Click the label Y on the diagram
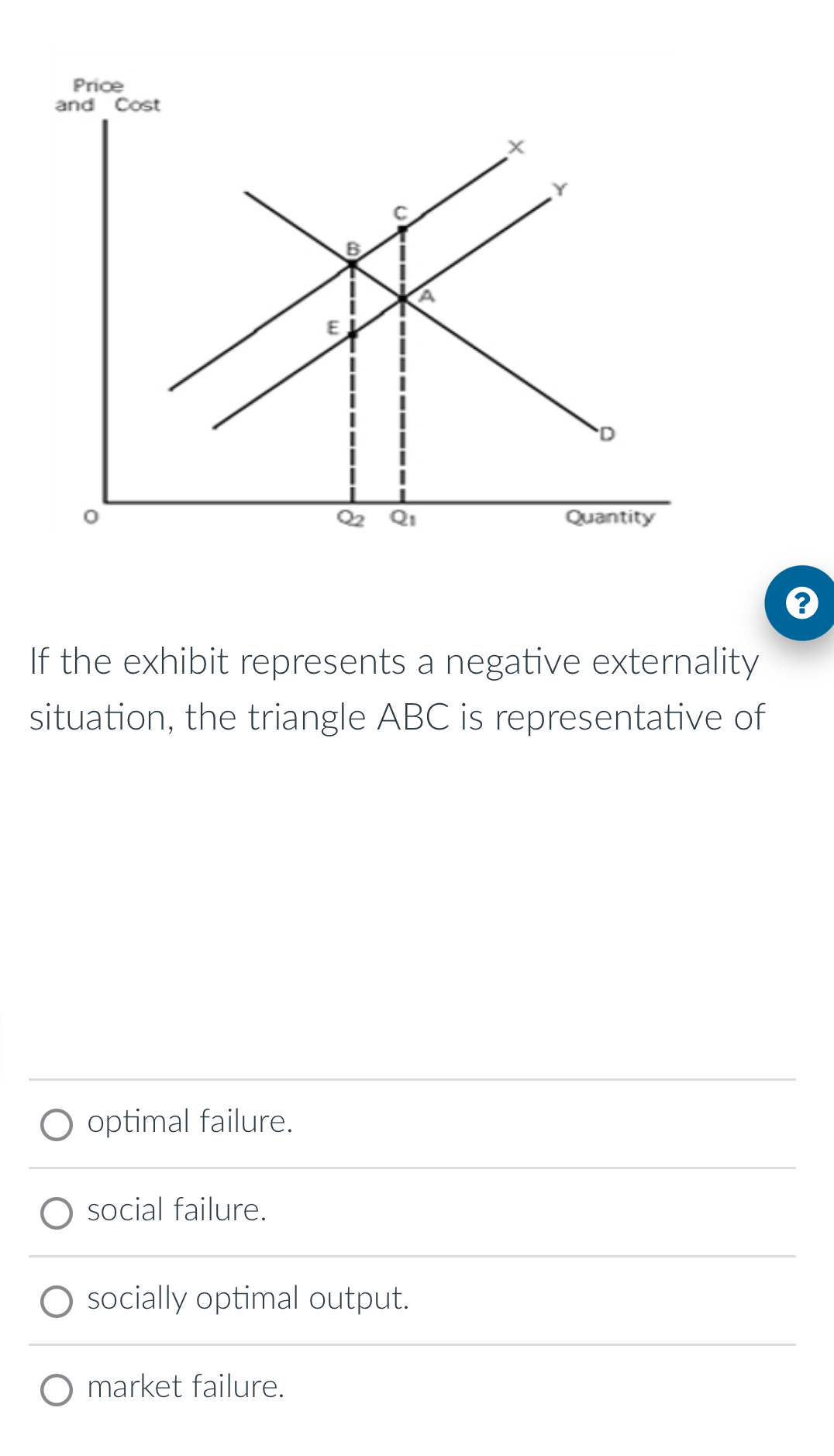The image size is (834, 1456). [560, 188]
